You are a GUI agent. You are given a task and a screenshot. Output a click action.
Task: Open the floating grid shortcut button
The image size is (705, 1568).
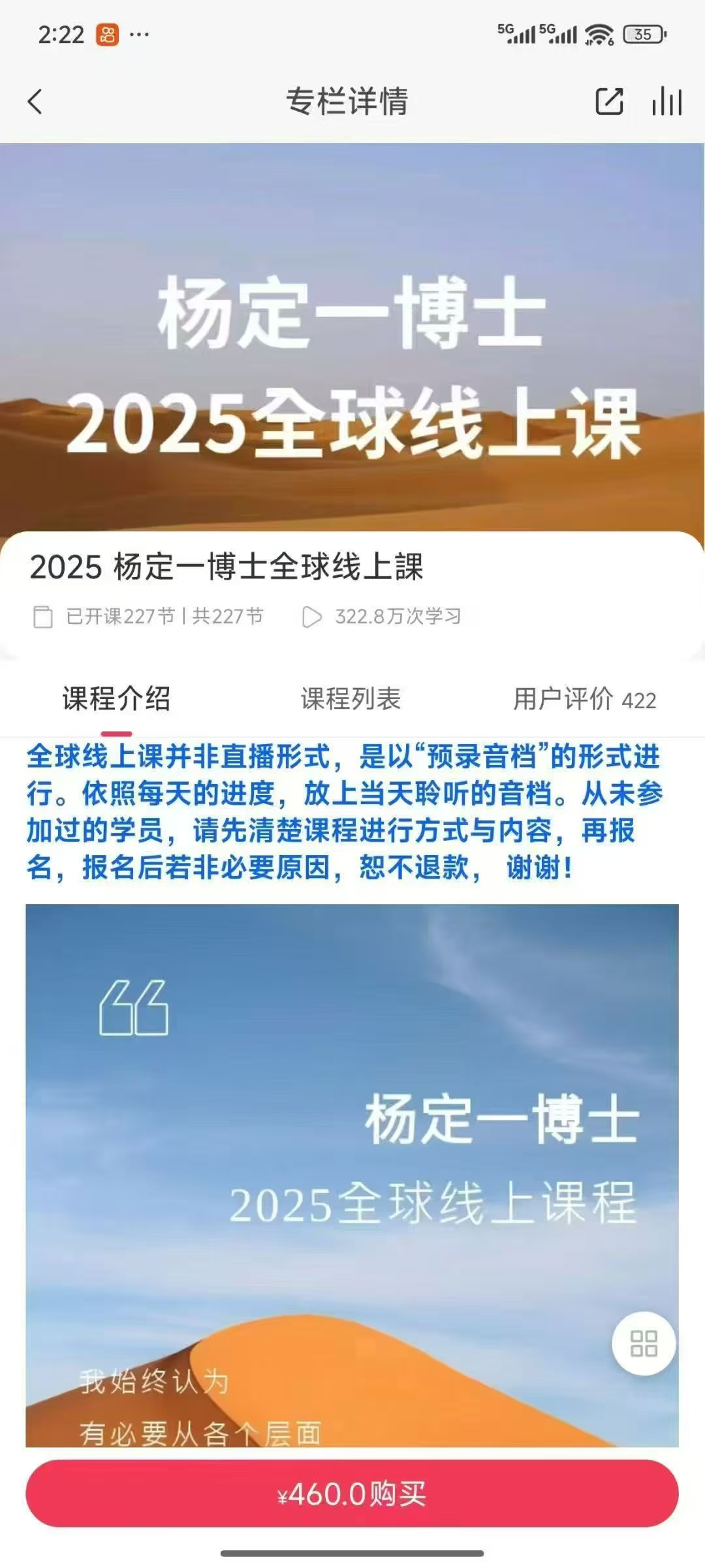tap(644, 1343)
